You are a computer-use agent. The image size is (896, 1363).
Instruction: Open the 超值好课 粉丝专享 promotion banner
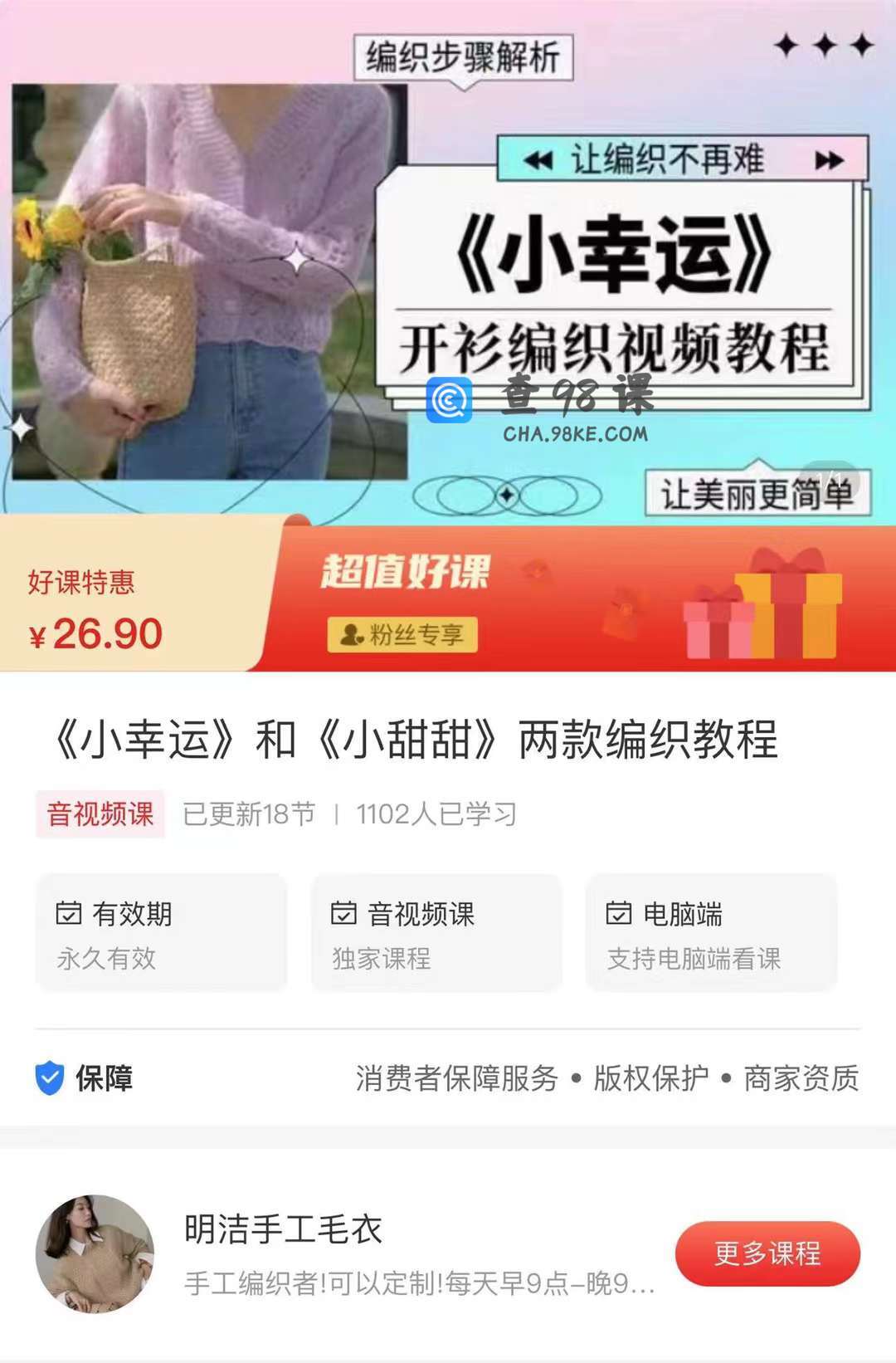(572, 599)
